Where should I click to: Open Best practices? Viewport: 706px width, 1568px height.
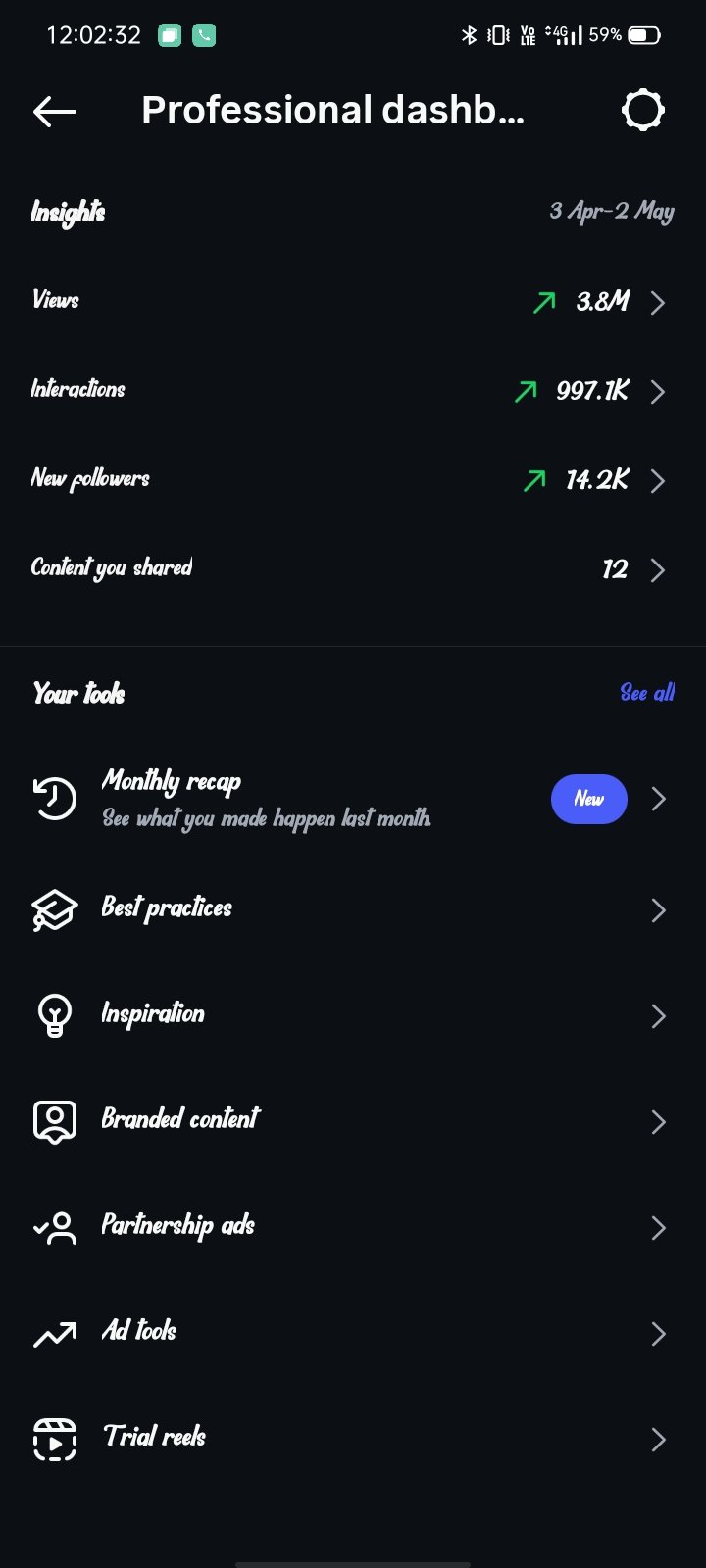click(353, 909)
